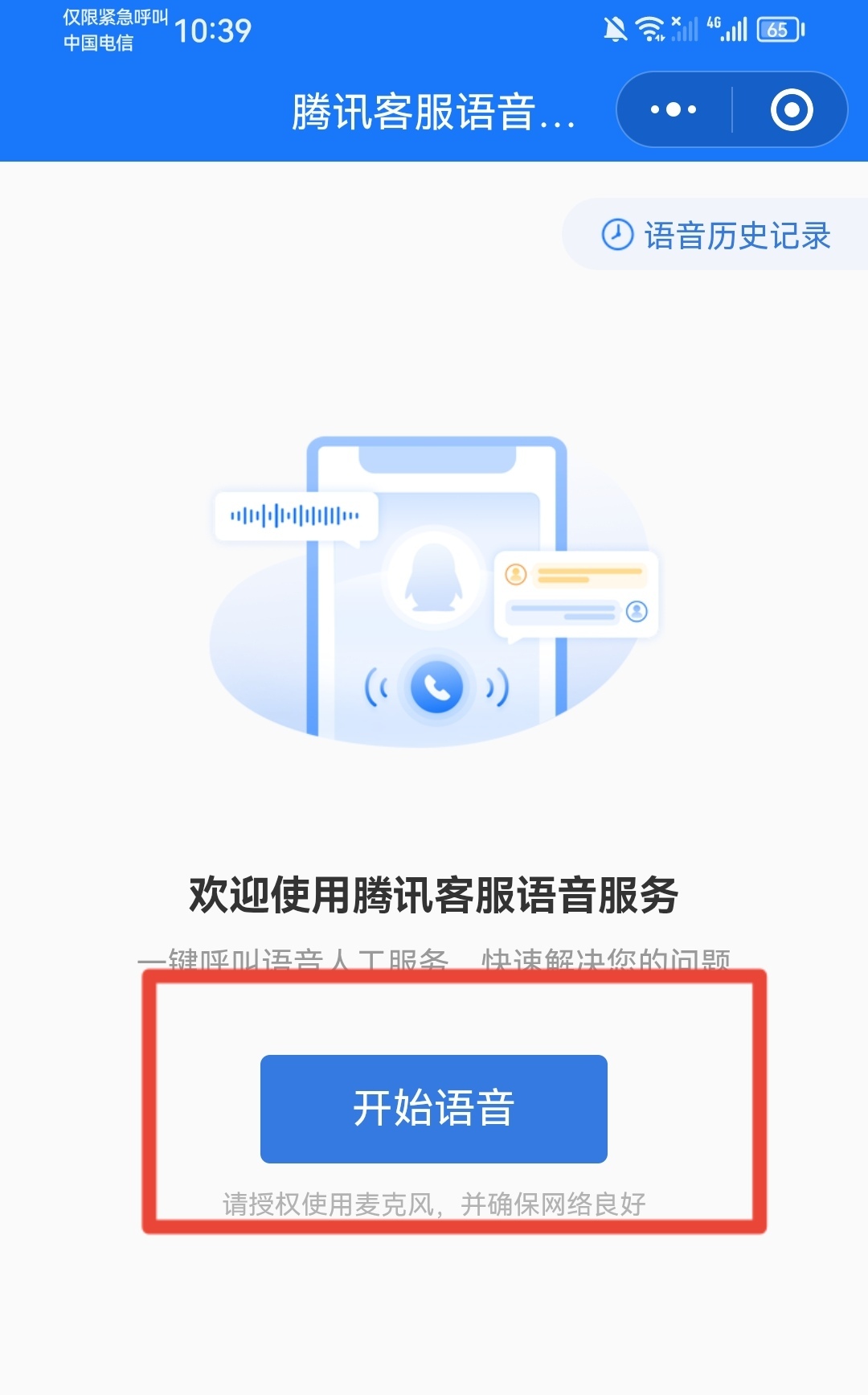Image resolution: width=868 pixels, height=1395 pixels.
Task: Open 语音历史记录 voice history
Action: (x=717, y=236)
